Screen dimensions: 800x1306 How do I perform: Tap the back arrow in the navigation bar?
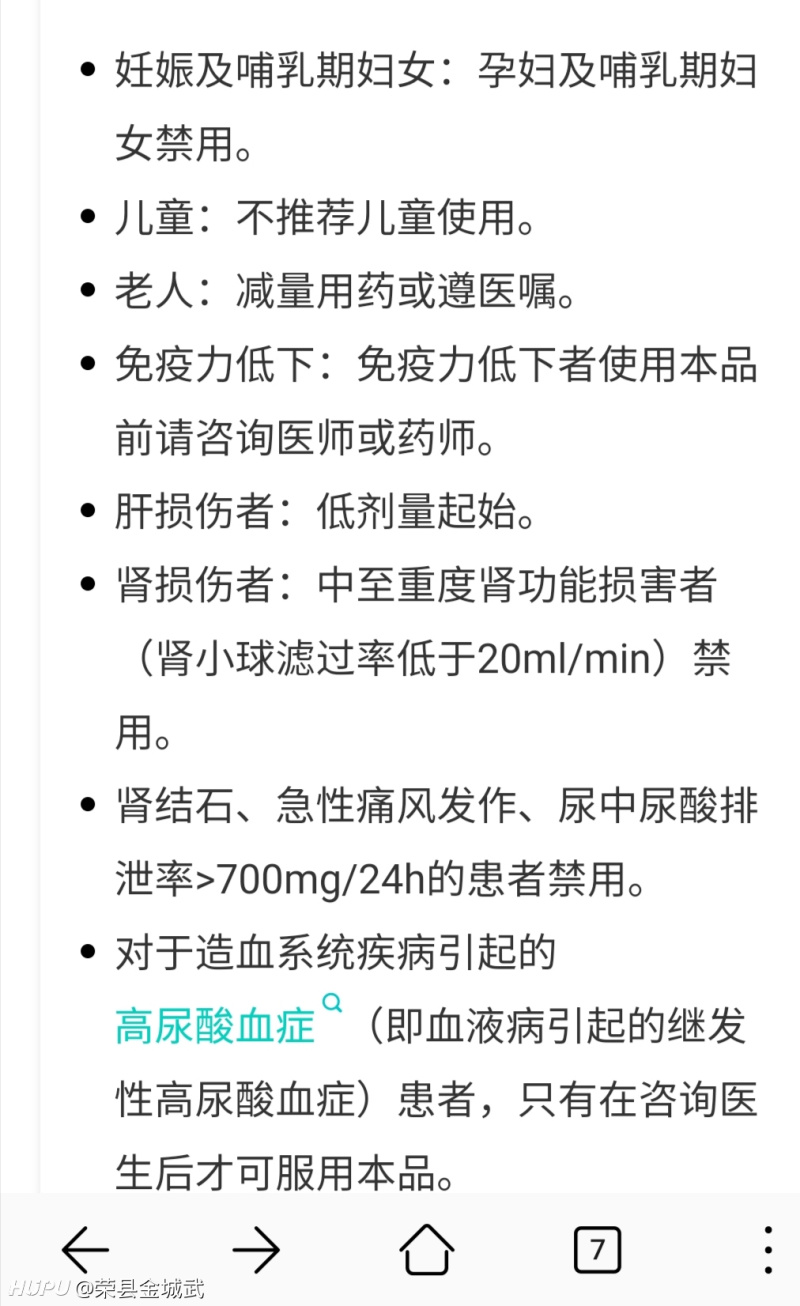pos(85,1248)
